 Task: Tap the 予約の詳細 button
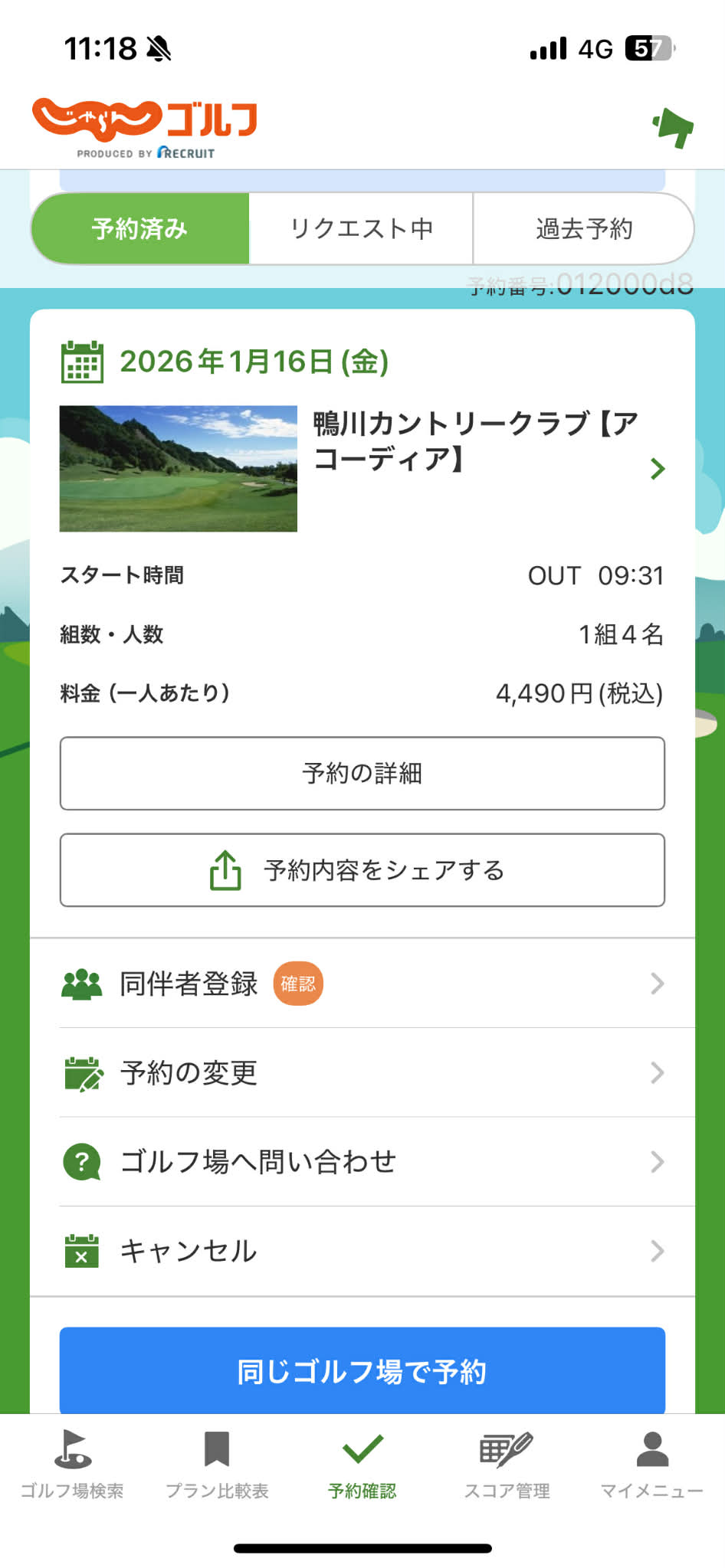(x=362, y=773)
